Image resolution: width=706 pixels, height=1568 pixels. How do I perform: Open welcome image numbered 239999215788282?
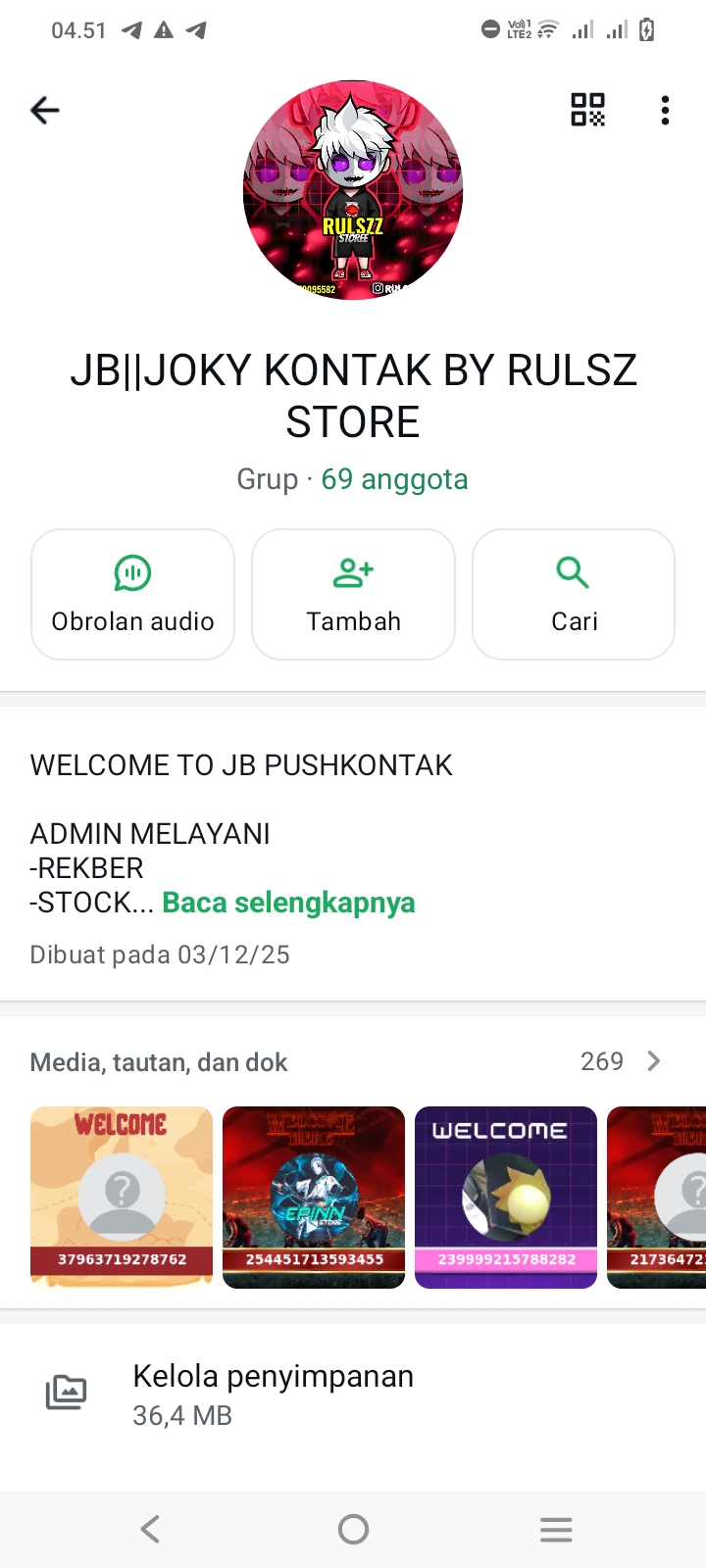tap(506, 1197)
